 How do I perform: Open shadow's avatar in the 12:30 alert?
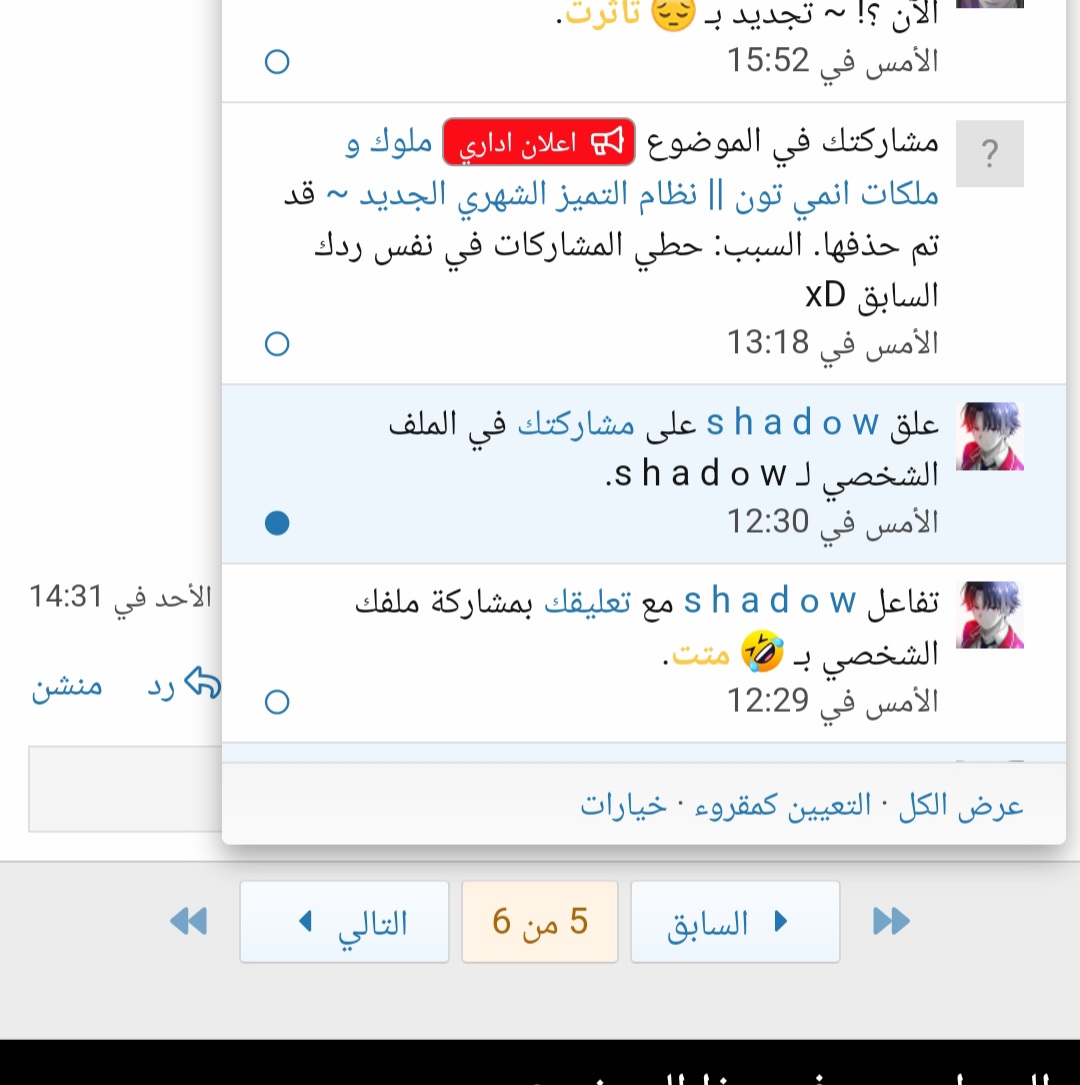click(x=989, y=436)
